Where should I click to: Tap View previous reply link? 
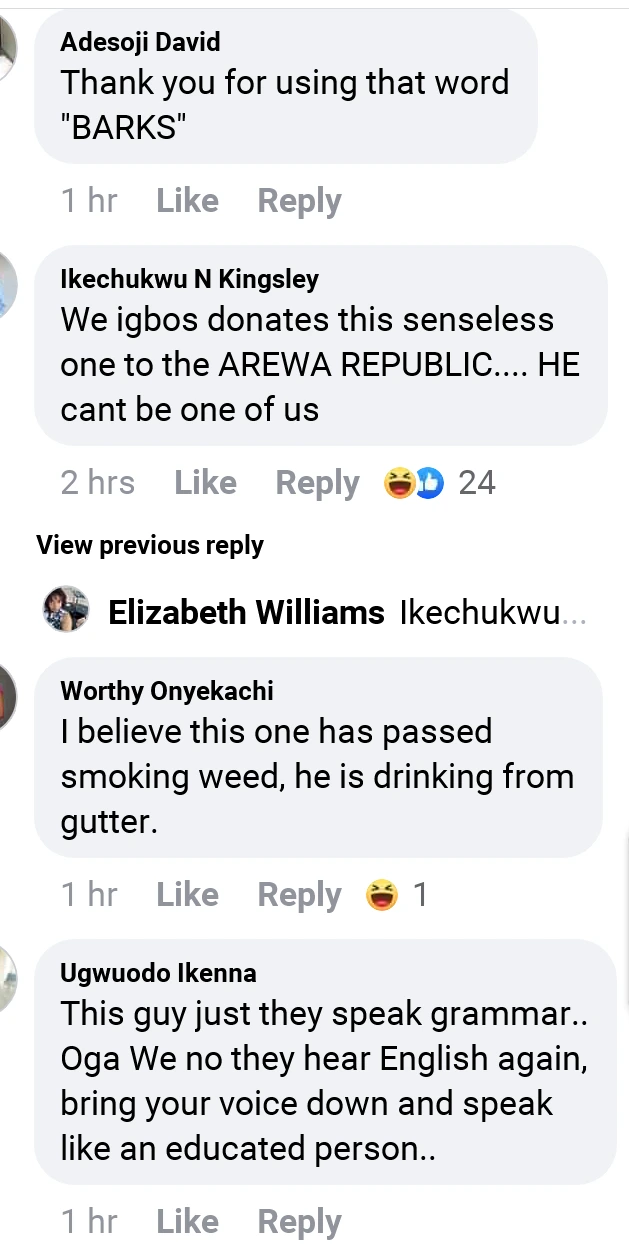point(150,545)
